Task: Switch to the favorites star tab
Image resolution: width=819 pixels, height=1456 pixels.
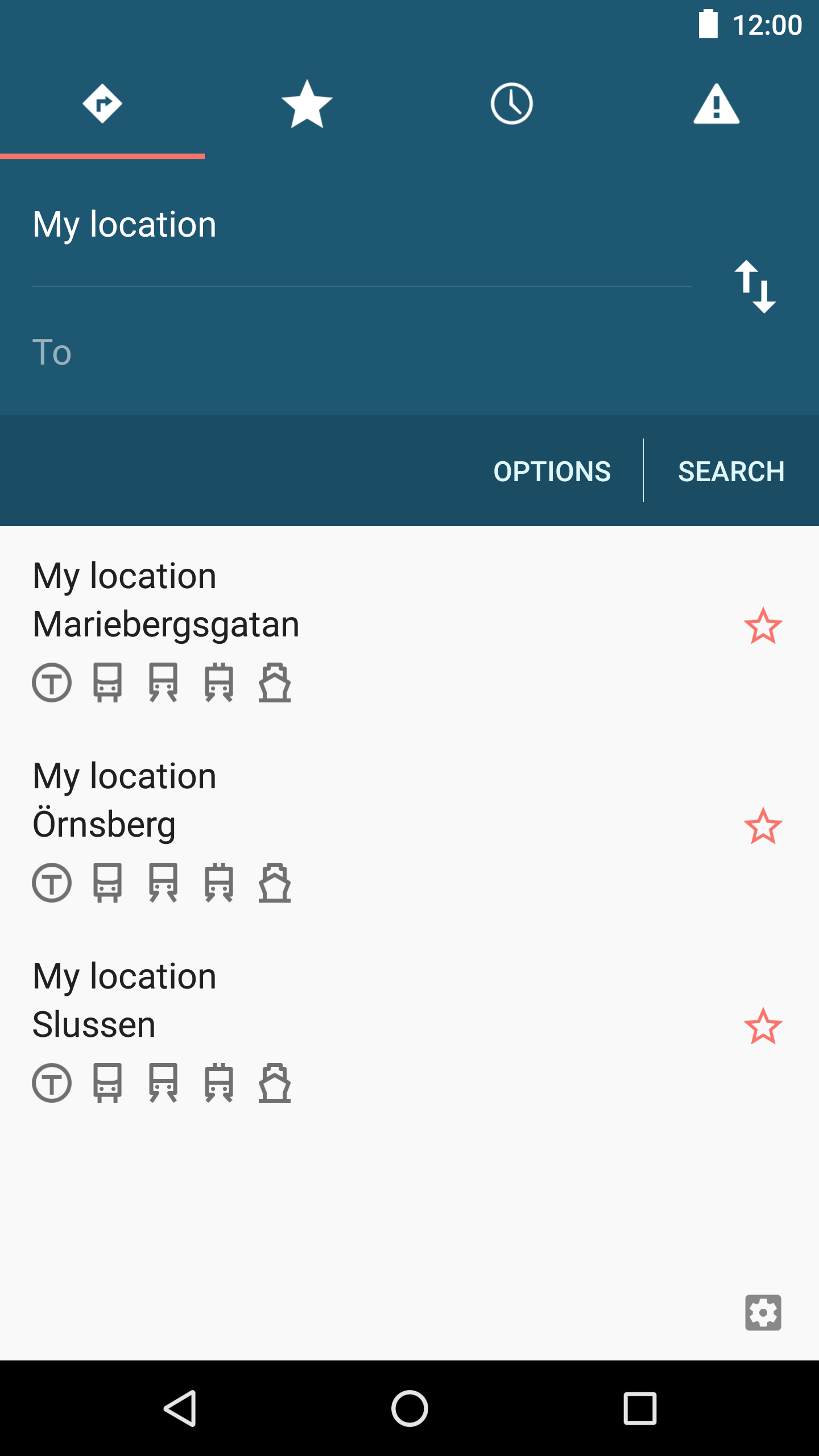Action: (x=307, y=104)
